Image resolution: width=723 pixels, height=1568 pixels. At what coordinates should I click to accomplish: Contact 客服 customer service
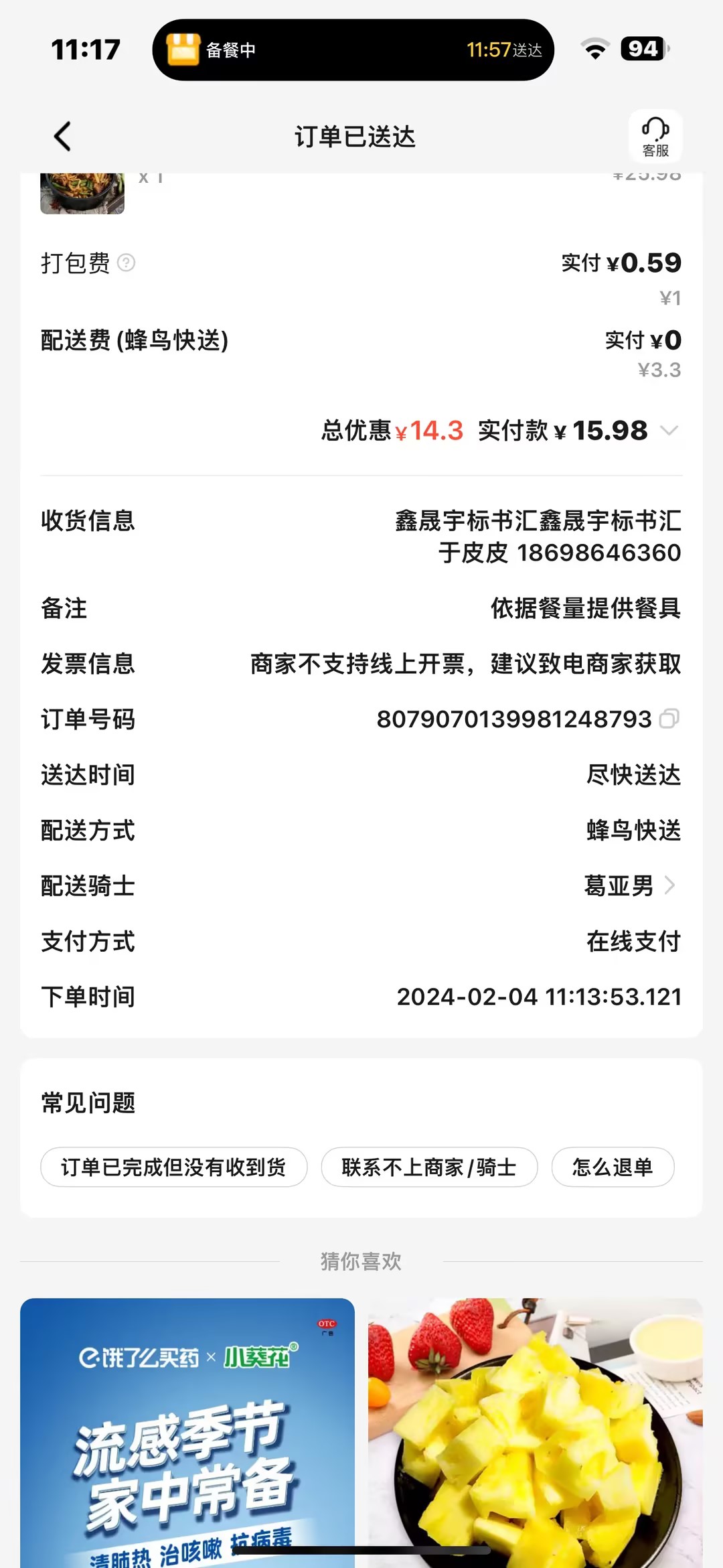point(655,137)
